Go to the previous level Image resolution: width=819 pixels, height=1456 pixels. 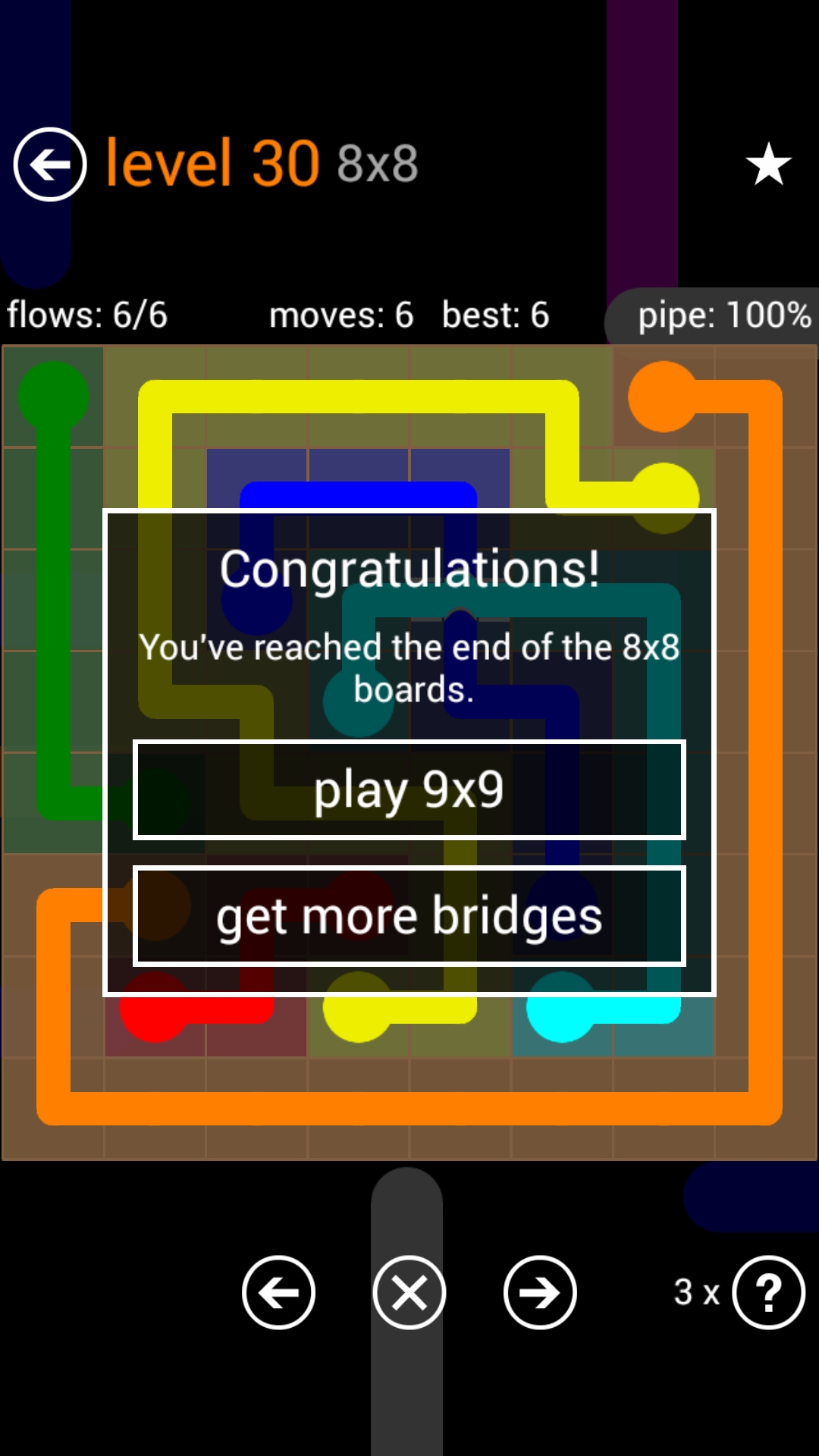pyautogui.click(x=278, y=1292)
